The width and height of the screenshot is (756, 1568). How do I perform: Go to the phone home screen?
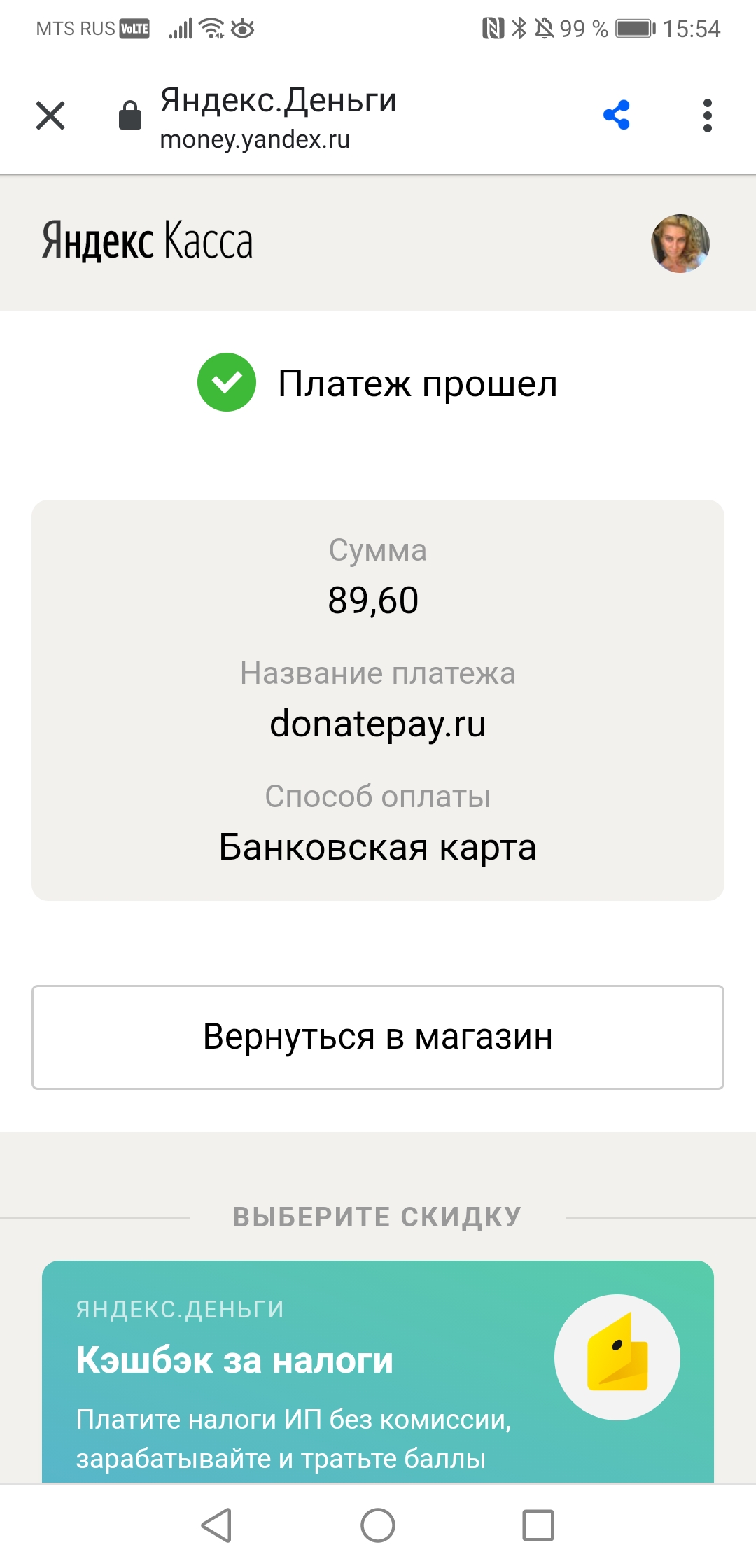point(378,1525)
